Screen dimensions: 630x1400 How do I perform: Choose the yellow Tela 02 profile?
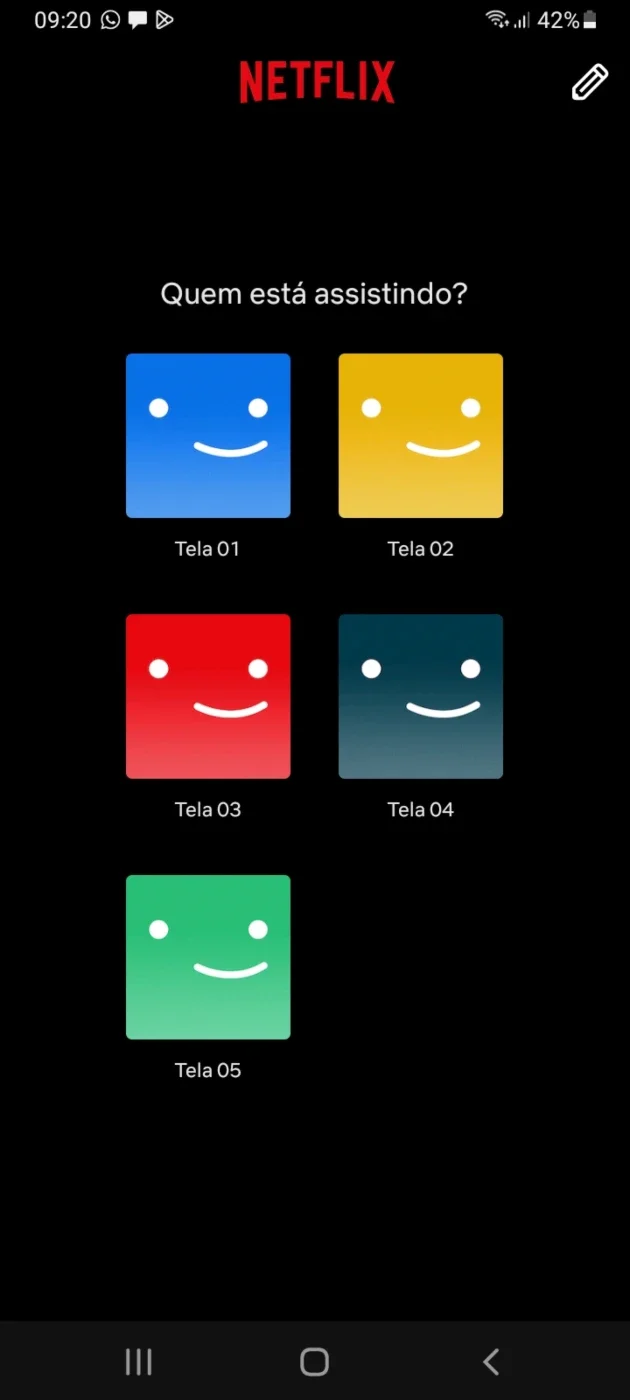(421, 436)
